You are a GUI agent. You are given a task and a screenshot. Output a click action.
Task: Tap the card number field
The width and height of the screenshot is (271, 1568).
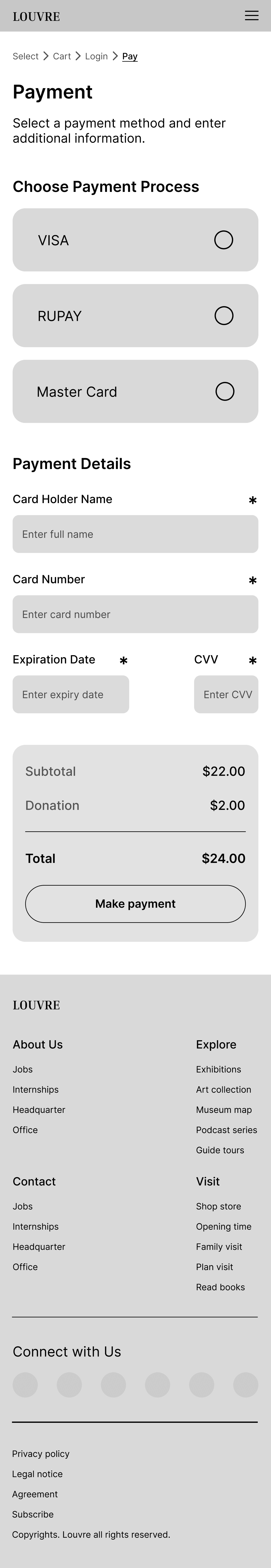coord(135,614)
